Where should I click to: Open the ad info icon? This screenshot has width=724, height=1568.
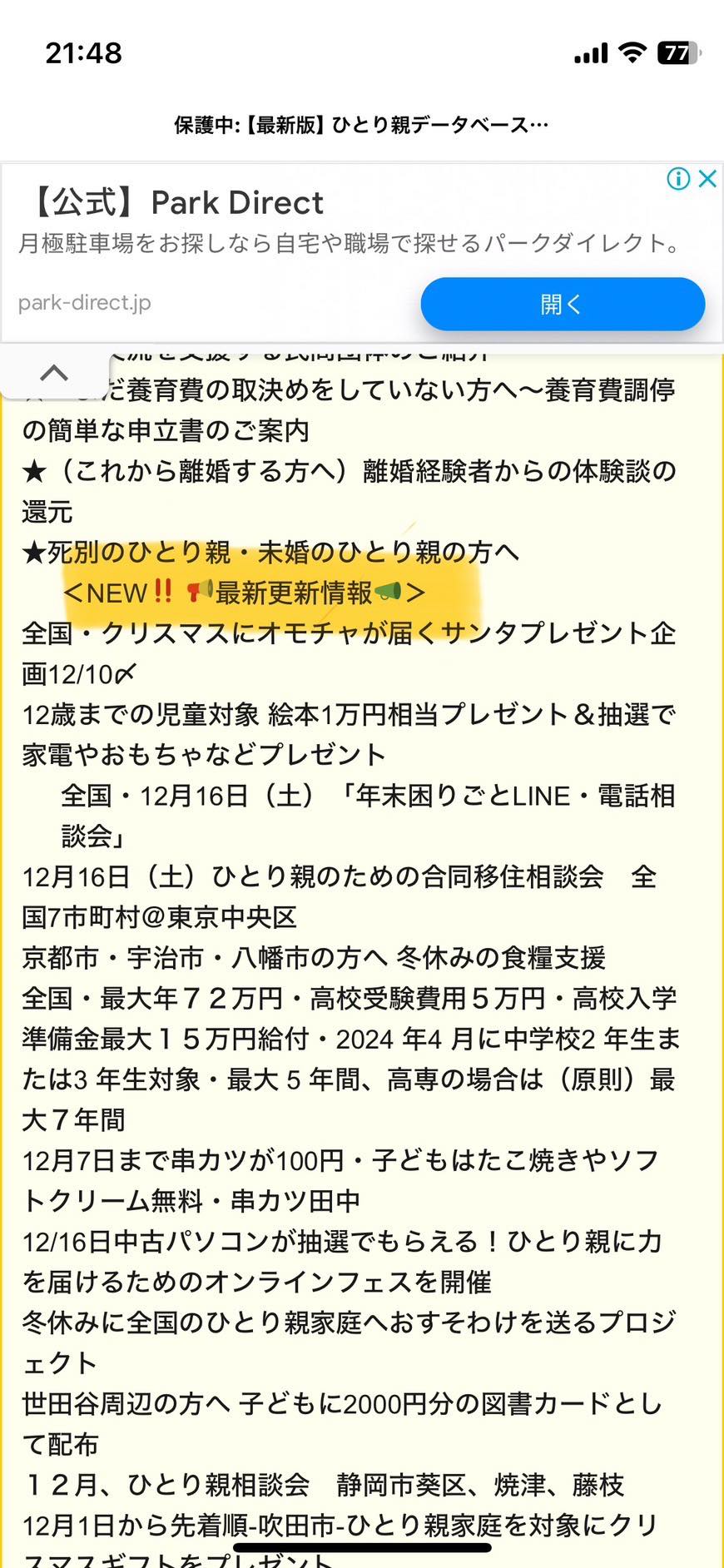tap(678, 178)
